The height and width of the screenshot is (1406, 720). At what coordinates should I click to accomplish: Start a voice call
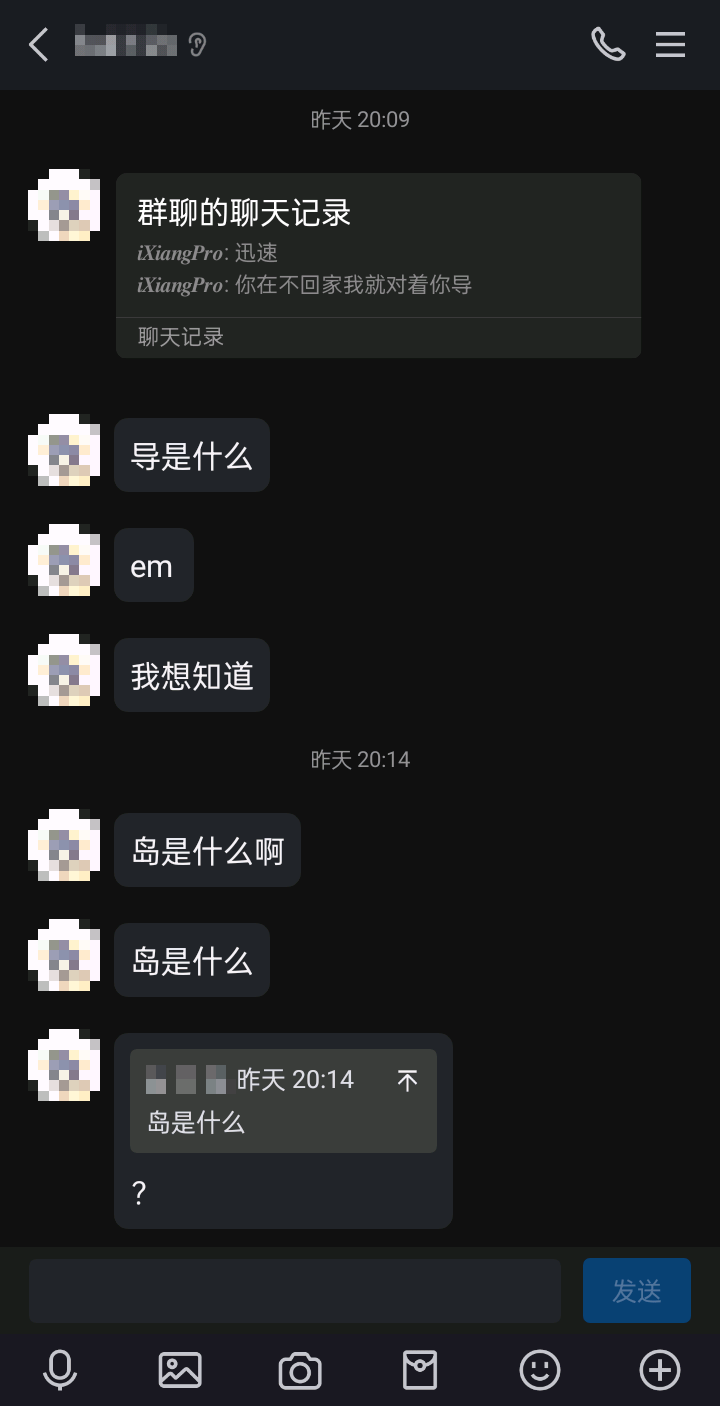(x=608, y=45)
